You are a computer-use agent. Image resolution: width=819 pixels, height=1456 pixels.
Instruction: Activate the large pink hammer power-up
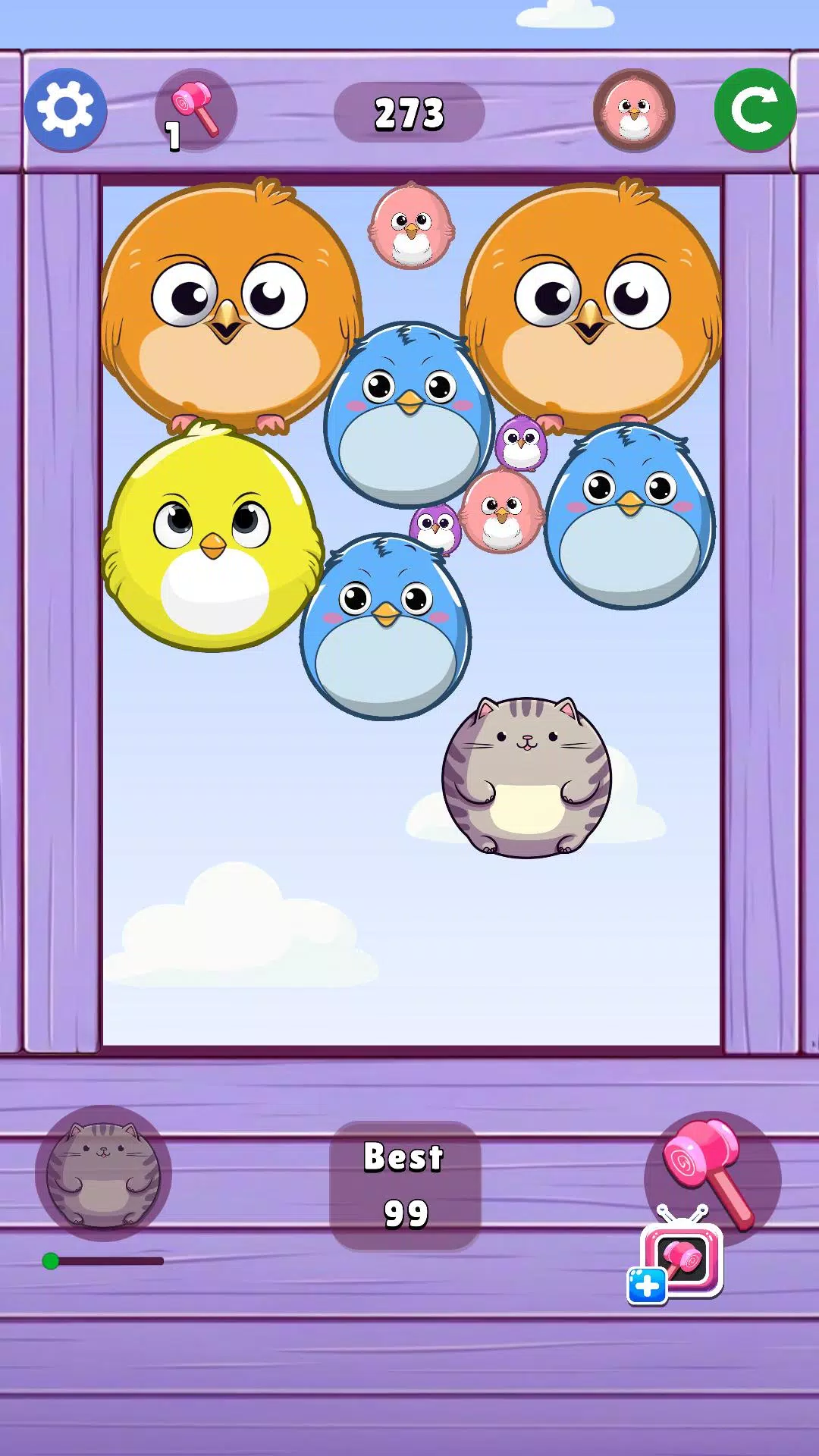tap(711, 1172)
